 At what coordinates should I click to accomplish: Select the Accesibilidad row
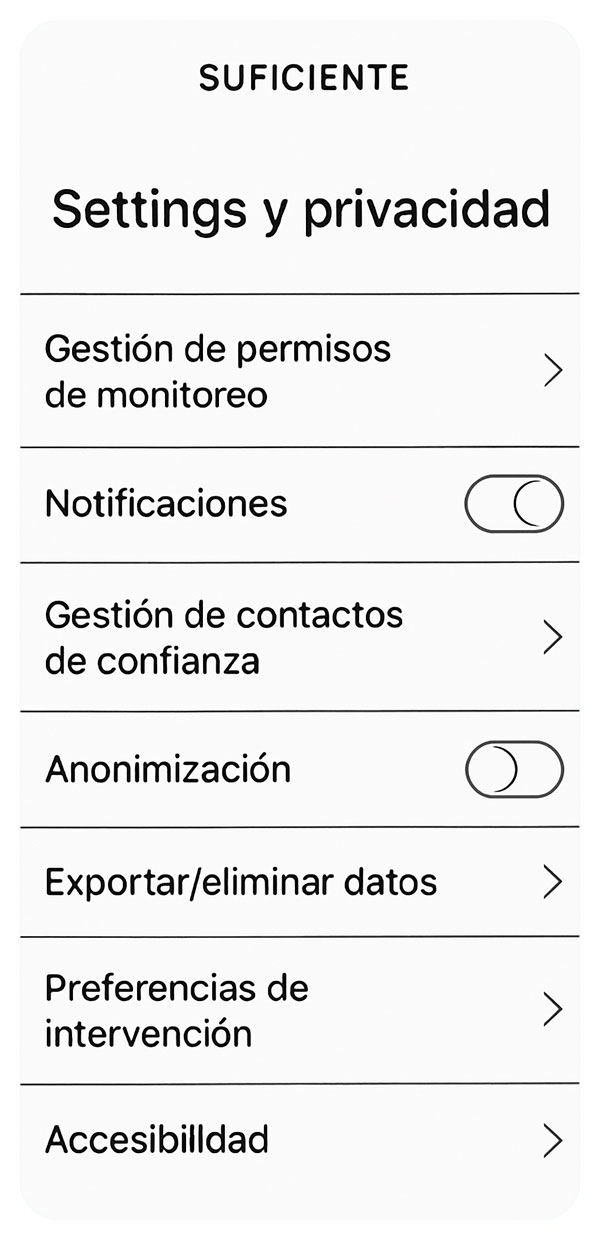(300, 1140)
